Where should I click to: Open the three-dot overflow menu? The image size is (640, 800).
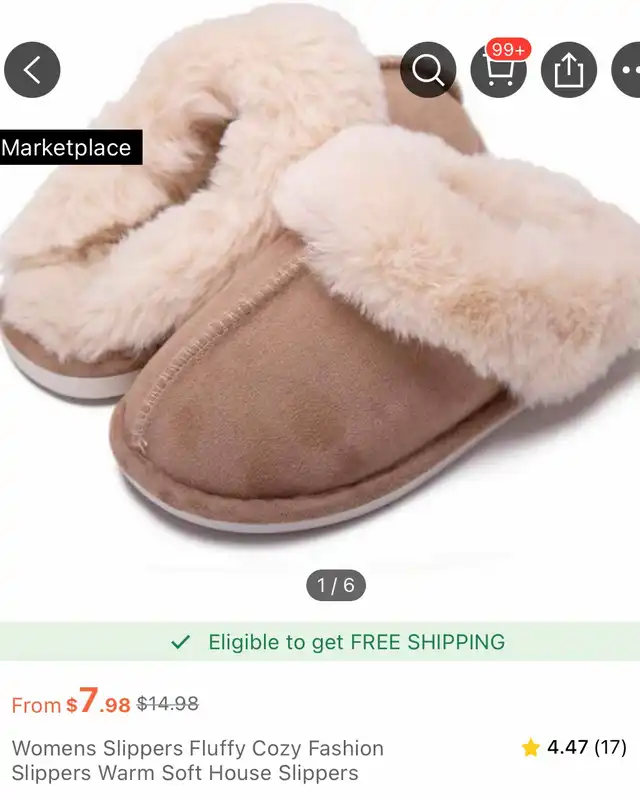tap(628, 70)
